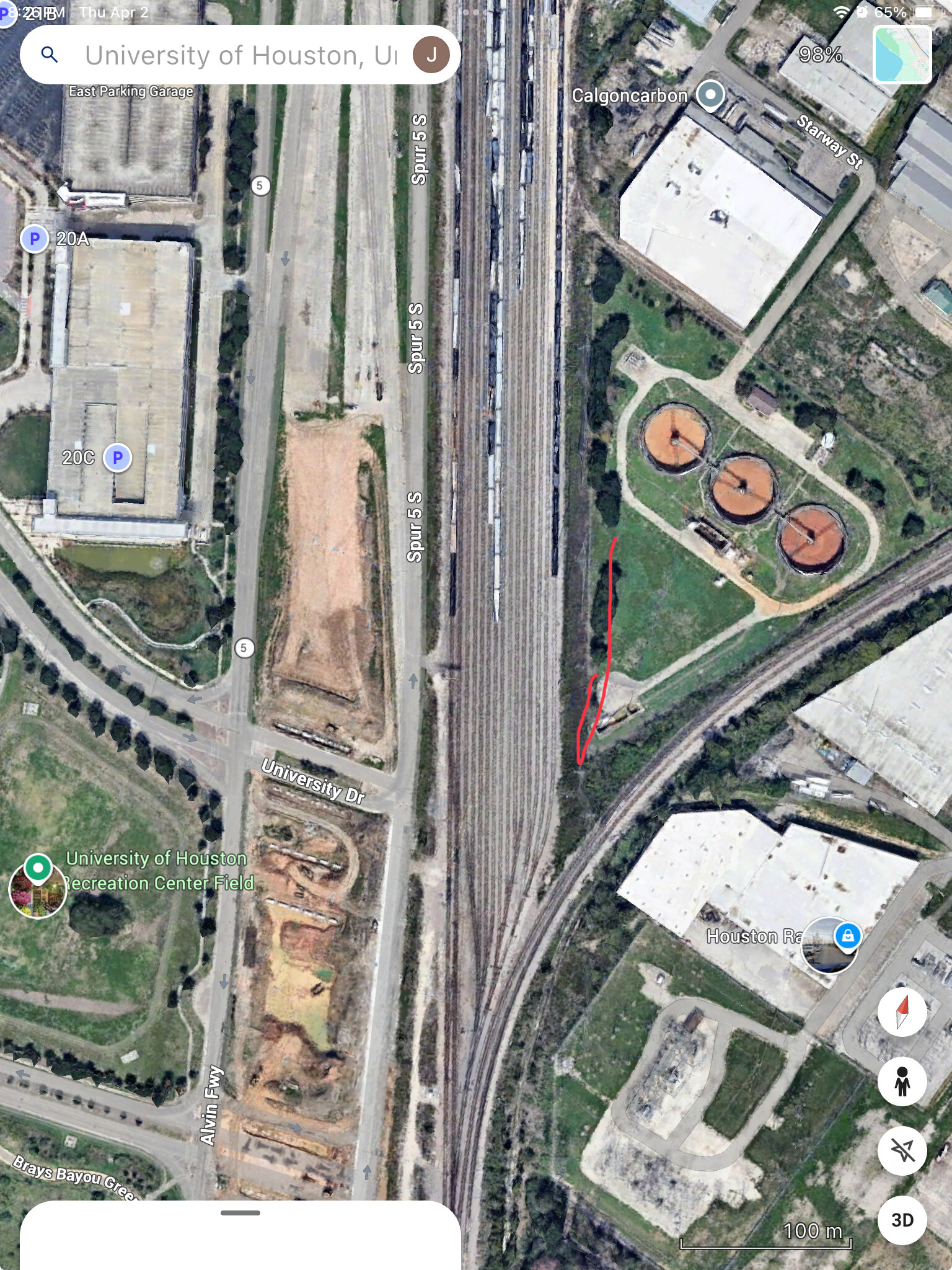Image resolution: width=952 pixels, height=1270 pixels.
Task: Select the Calgoncarbon place marker
Action: click(x=710, y=95)
